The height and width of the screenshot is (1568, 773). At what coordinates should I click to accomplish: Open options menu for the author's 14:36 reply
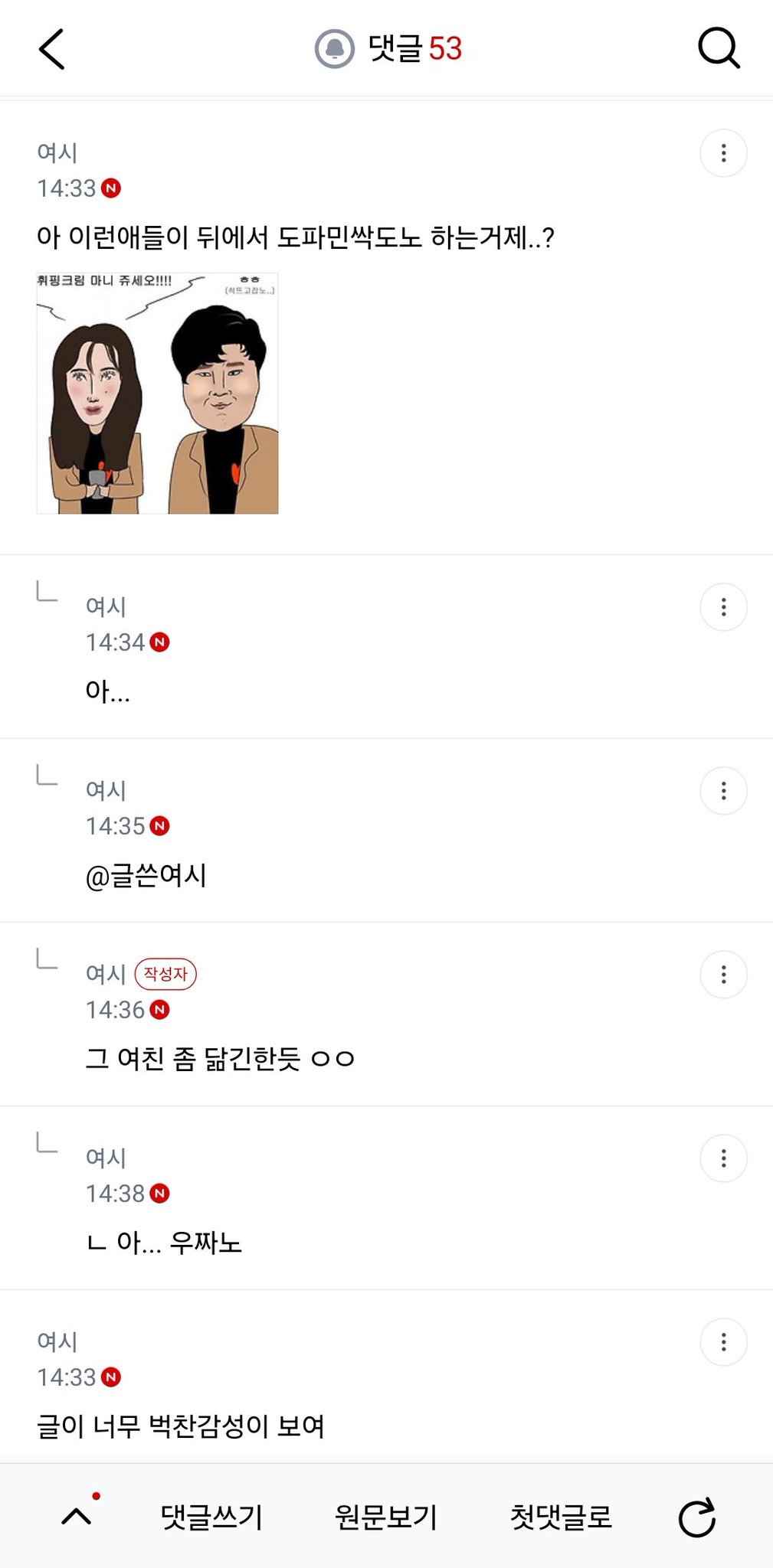723,975
